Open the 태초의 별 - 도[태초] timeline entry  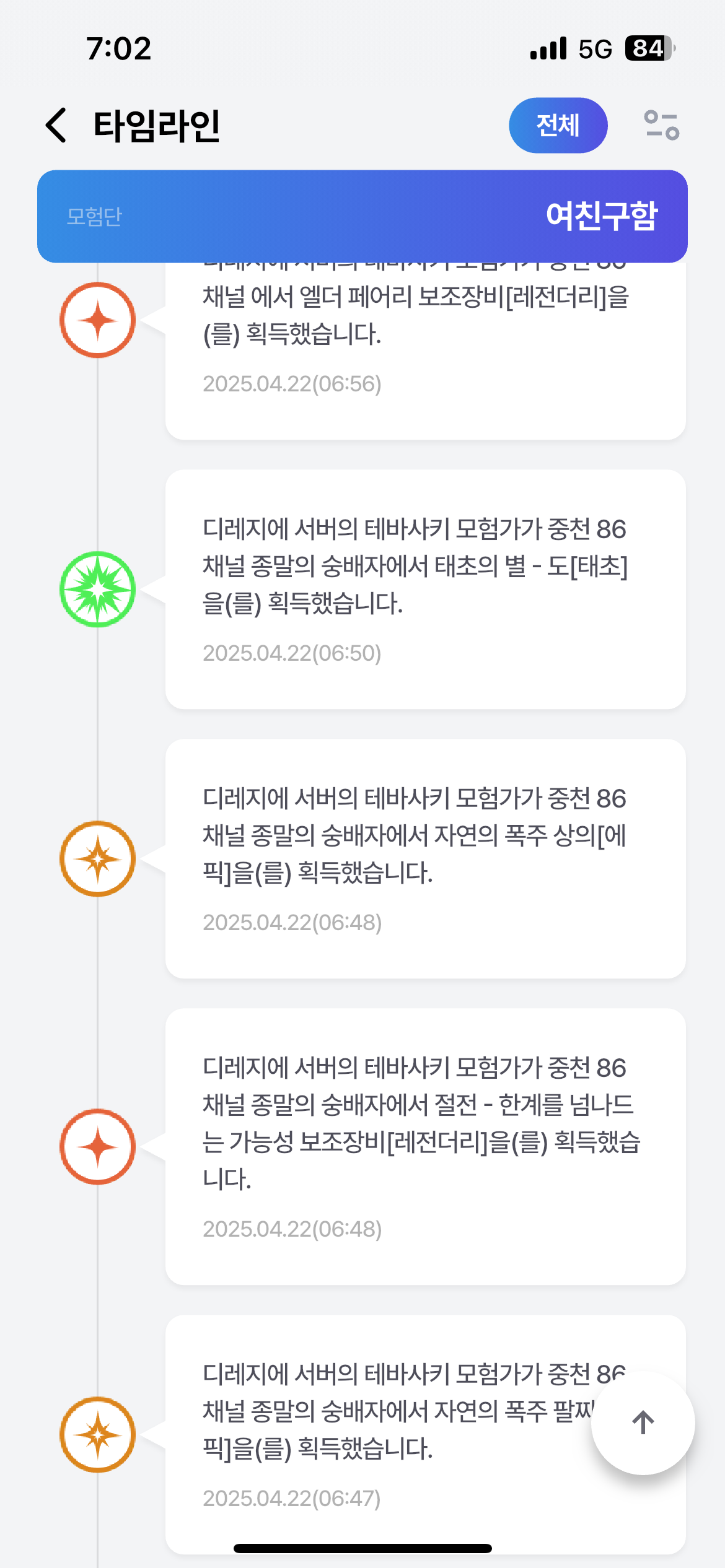tap(425, 590)
